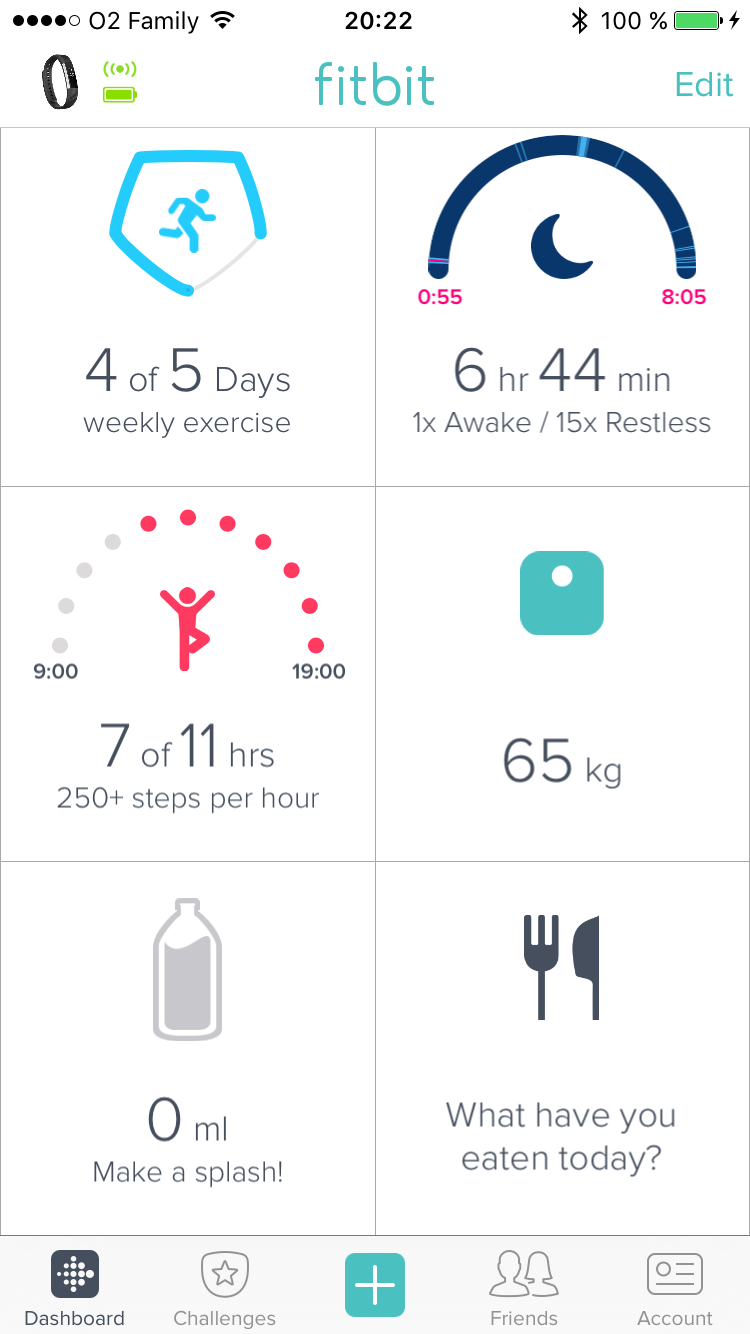Open the weekly exercise tile
750x1334 pixels.
tap(188, 307)
